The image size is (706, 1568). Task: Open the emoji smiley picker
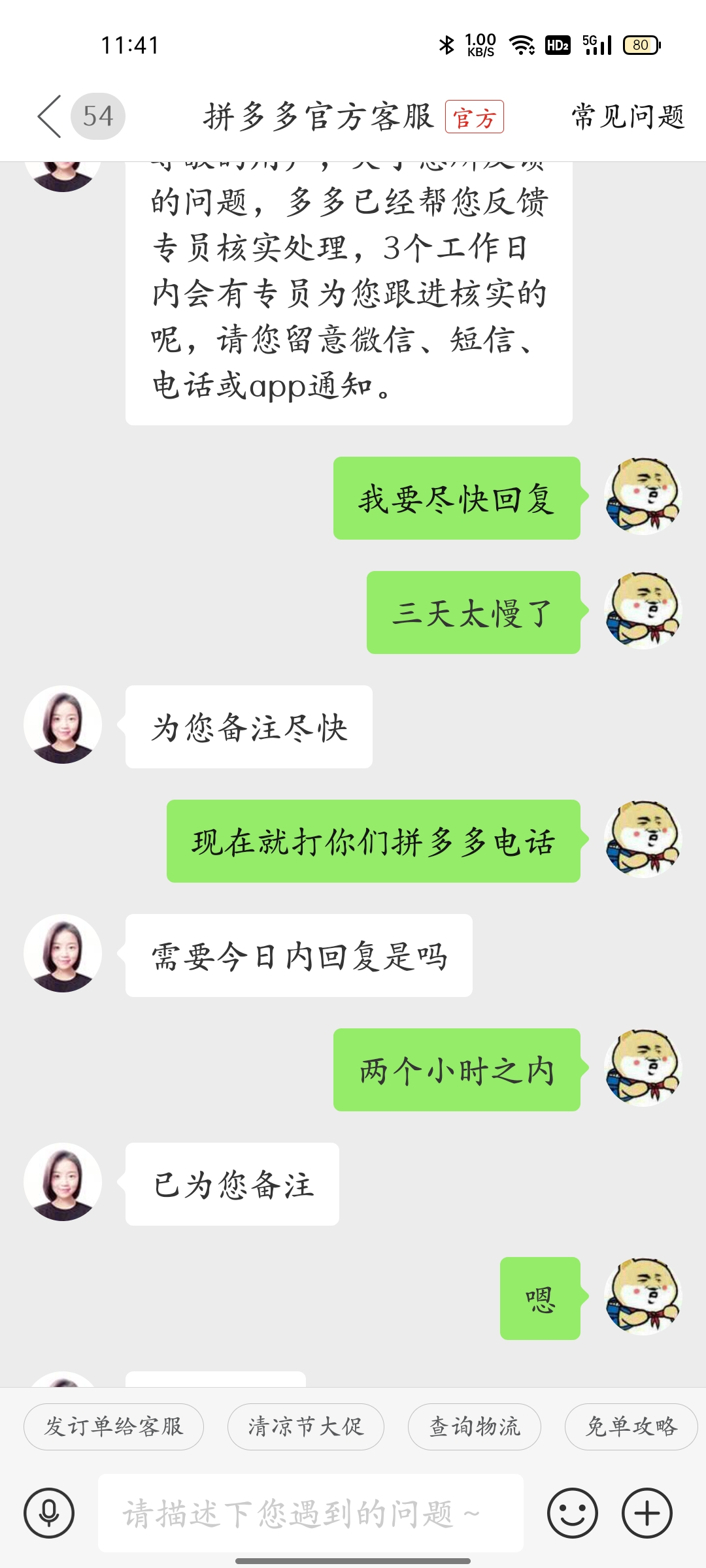tap(572, 1512)
